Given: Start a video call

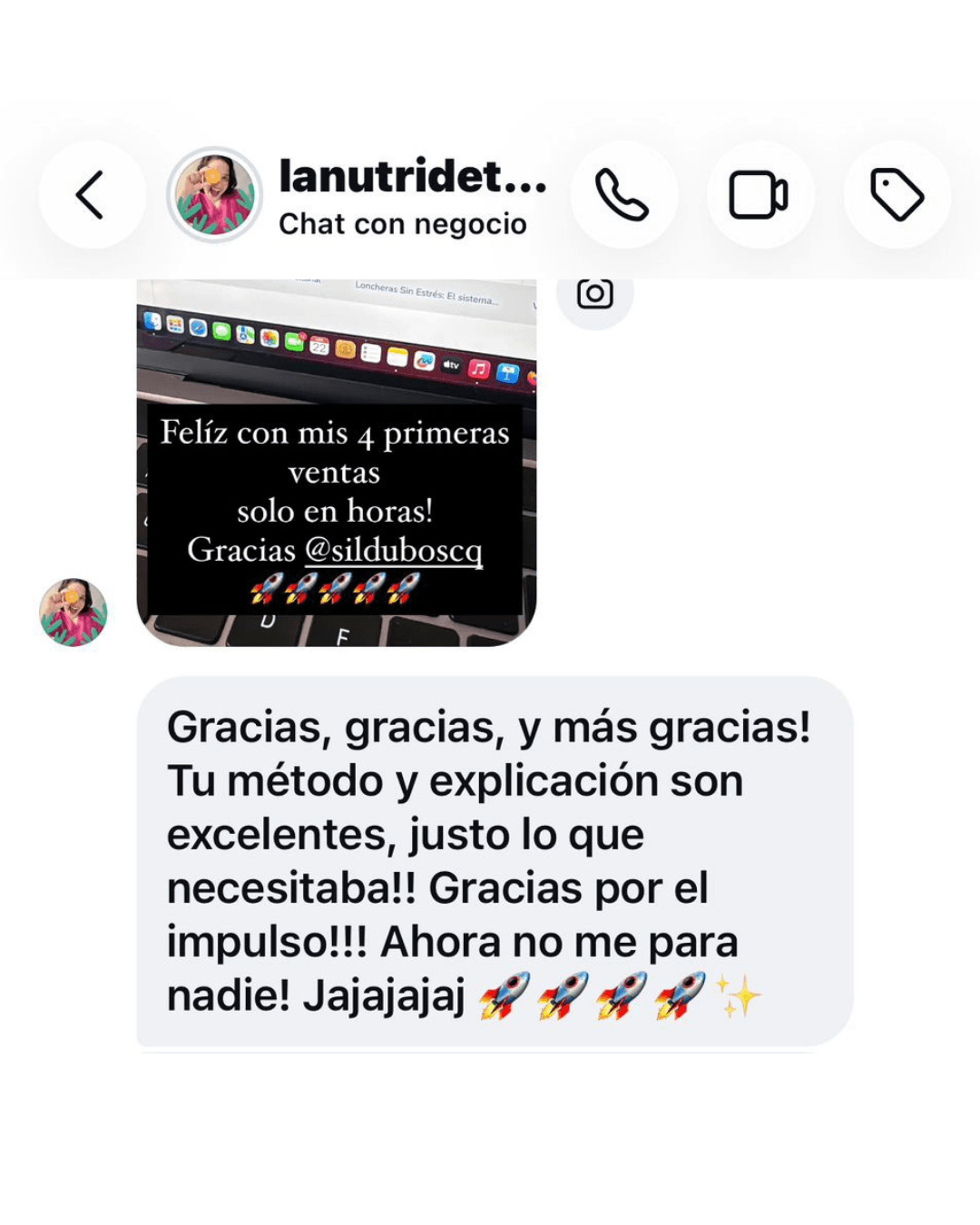Looking at the screenshot, I should (x=759, y=195).
